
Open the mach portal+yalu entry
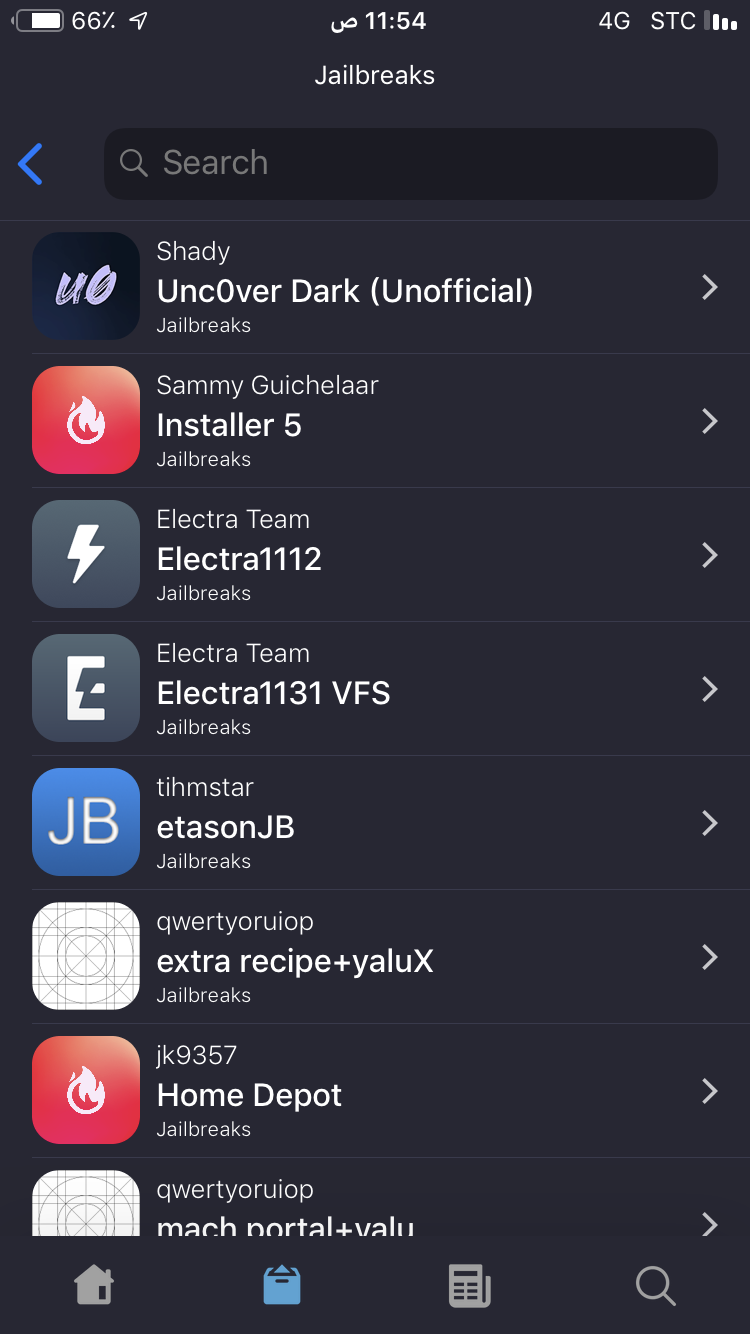tap(375, 1198)
